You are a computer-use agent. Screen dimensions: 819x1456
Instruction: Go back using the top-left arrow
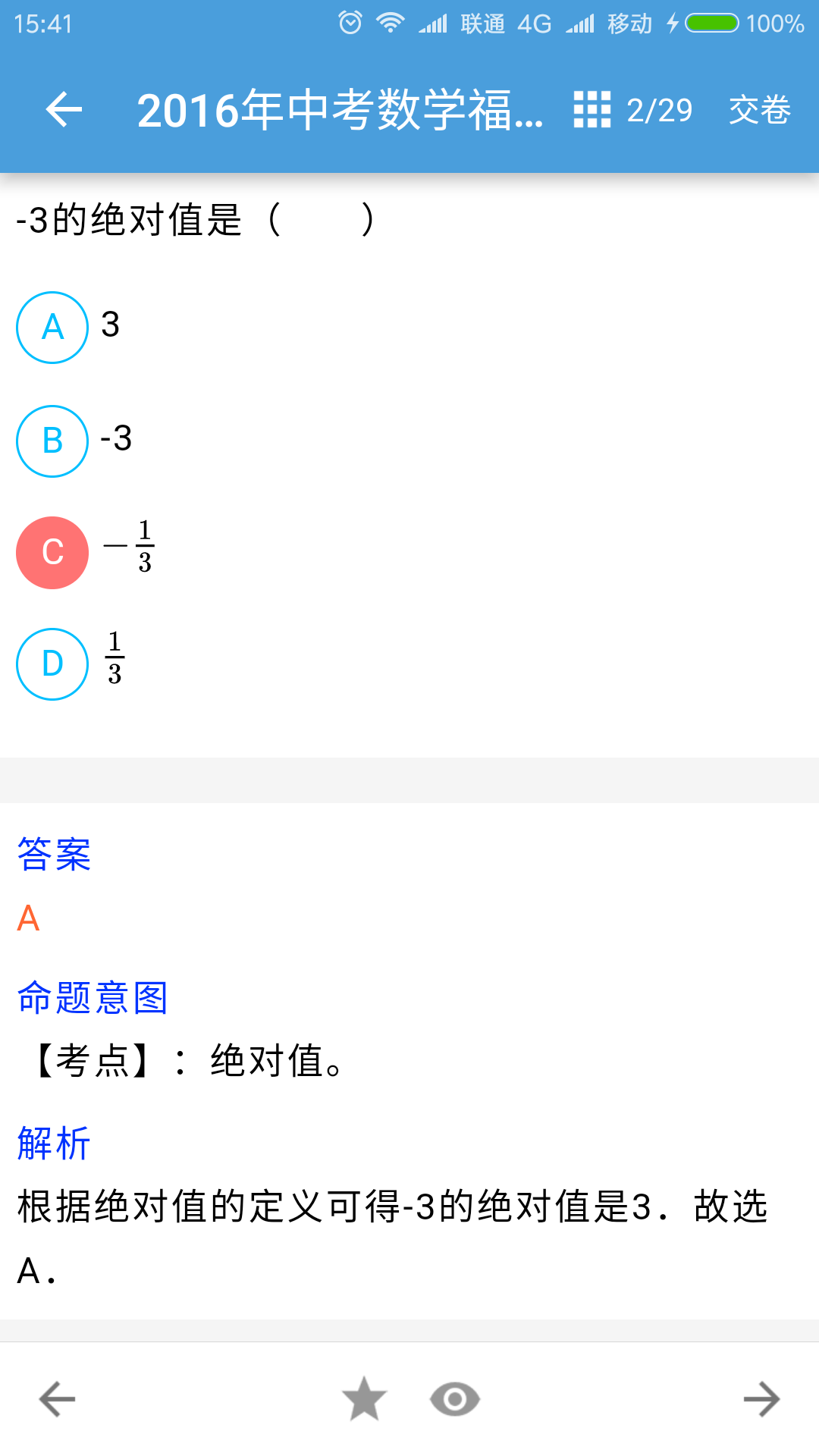64,110
